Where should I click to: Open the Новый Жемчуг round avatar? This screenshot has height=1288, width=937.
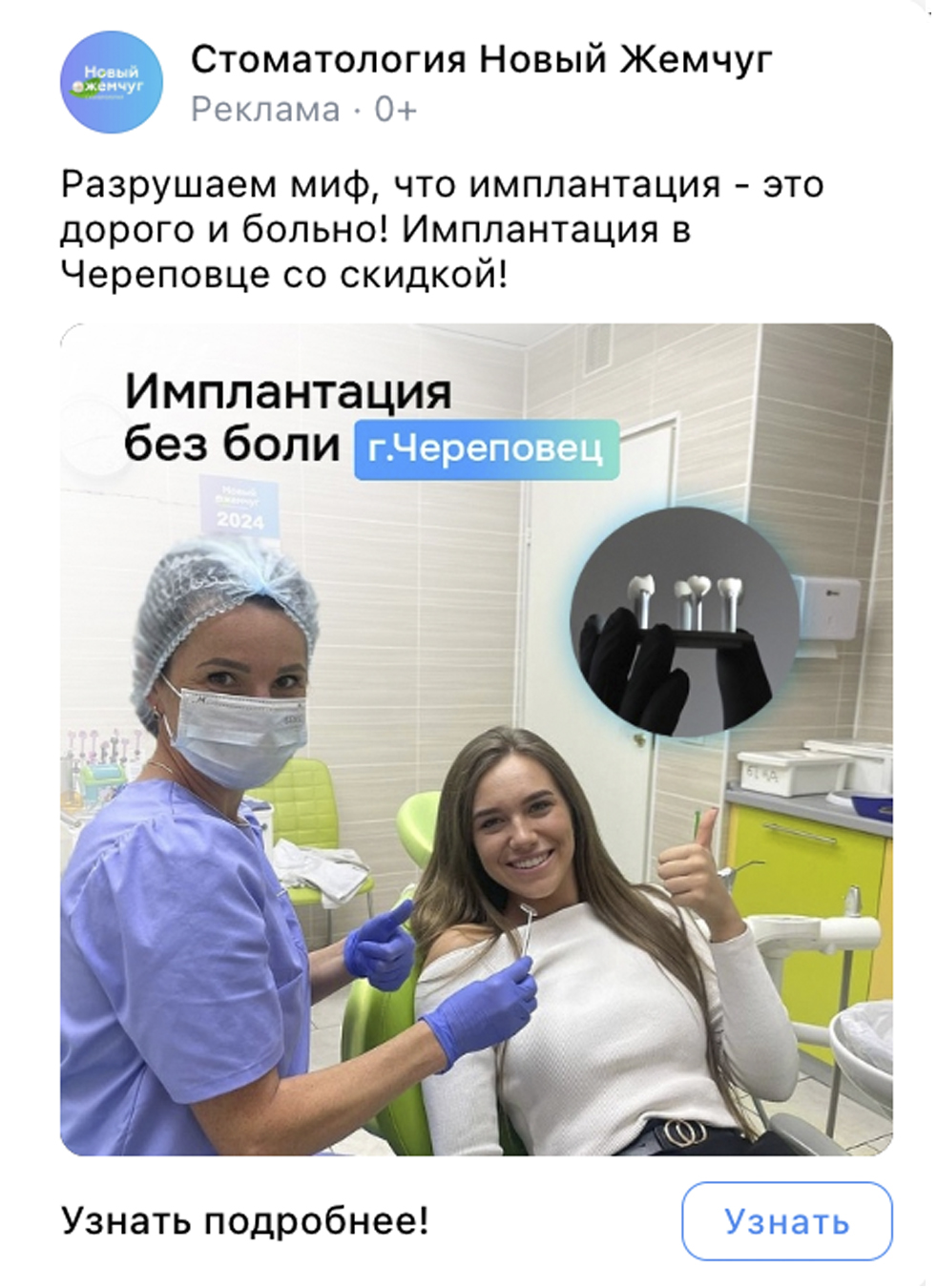112,82
